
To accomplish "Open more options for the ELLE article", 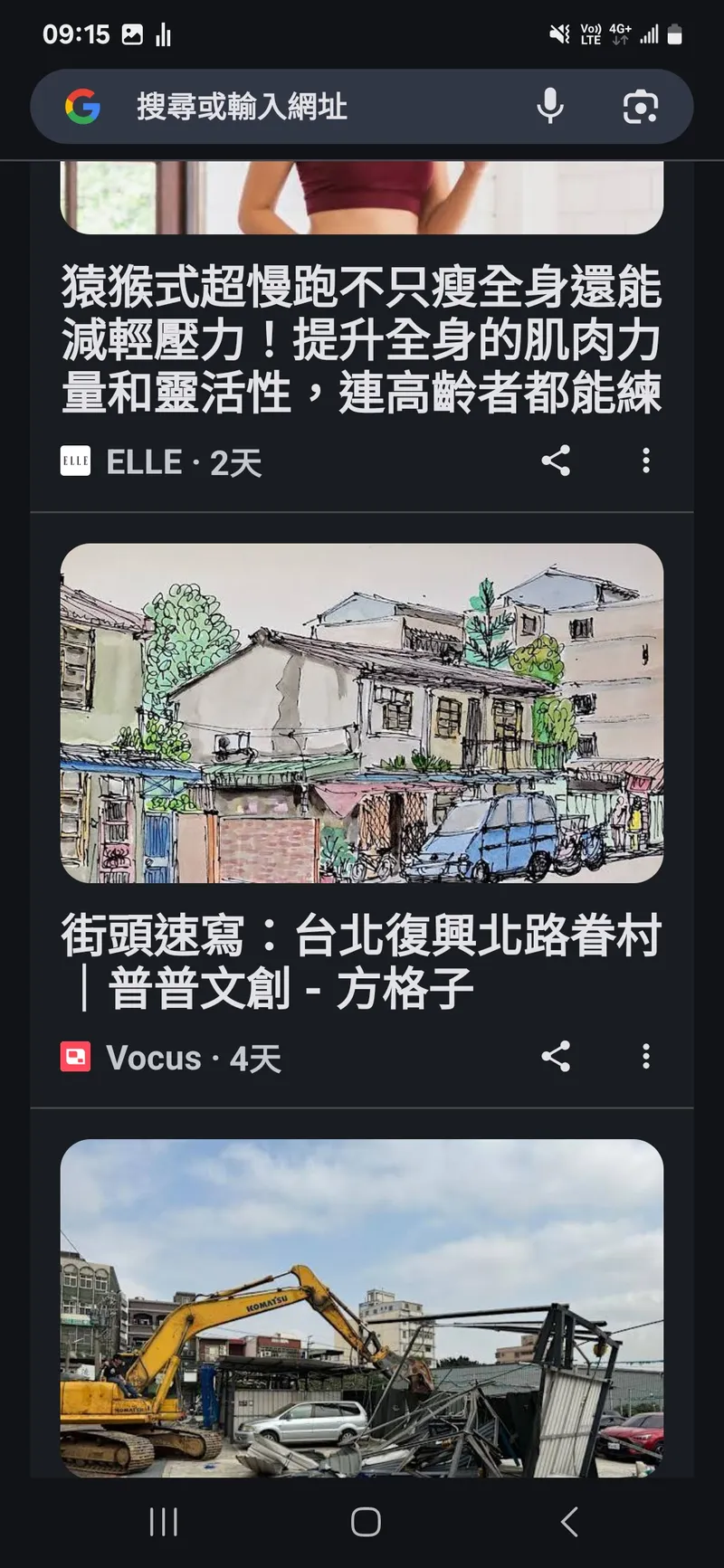I will 645,461.
